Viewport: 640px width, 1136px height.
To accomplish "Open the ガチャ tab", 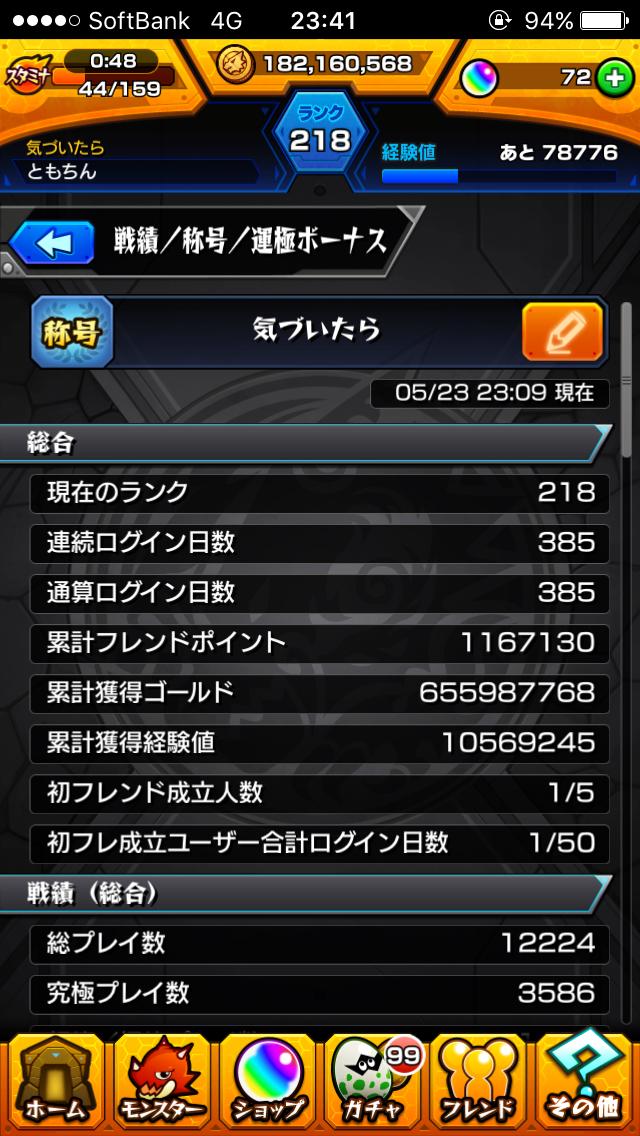I will coord(373,1082).
